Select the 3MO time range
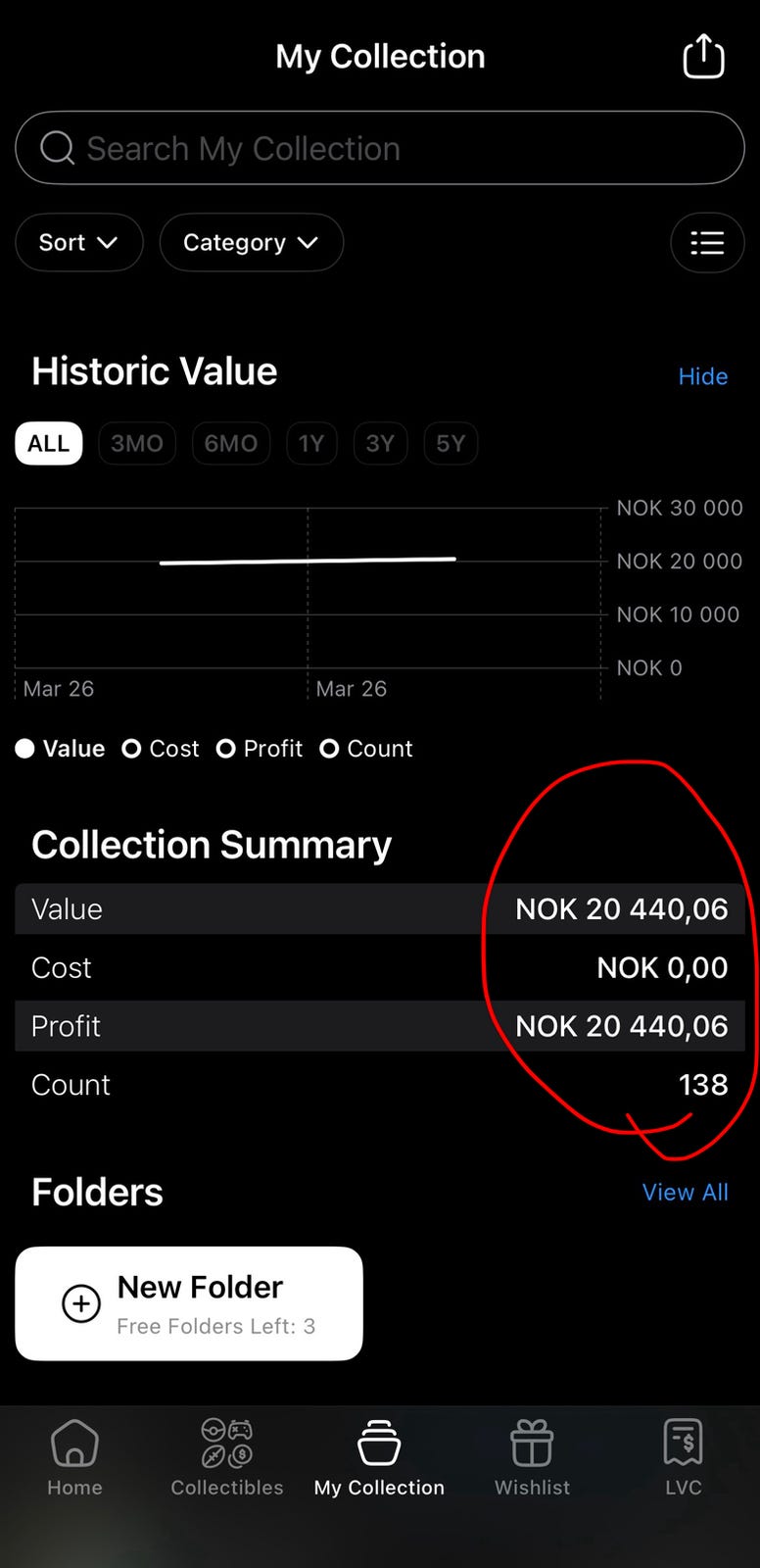 [x=137, y=443]
